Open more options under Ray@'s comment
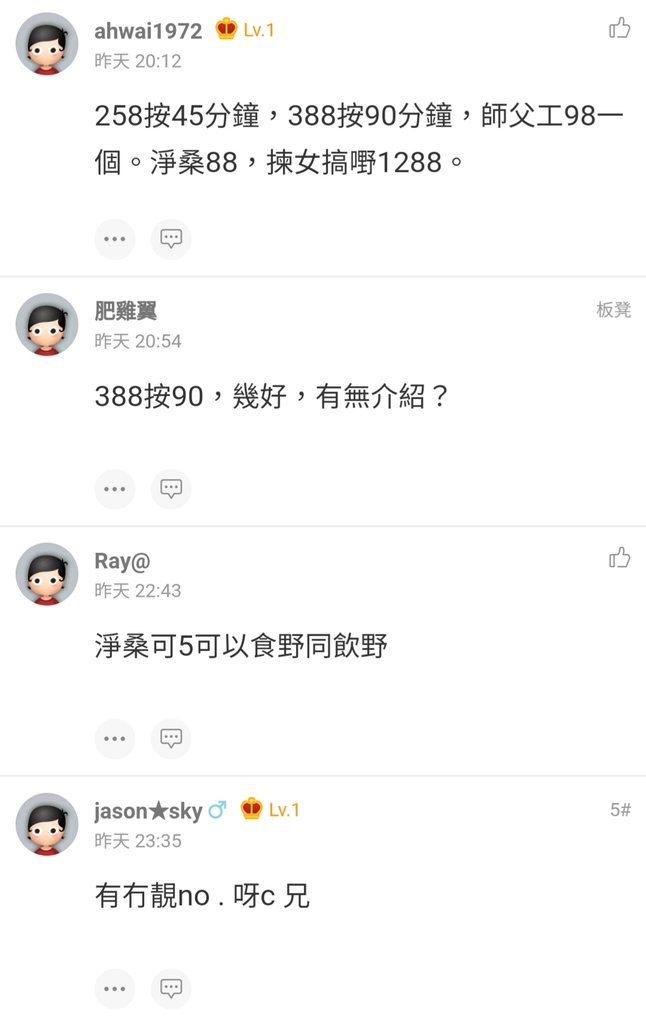This screenshot has height=1024, width=646. pos(115,739)
